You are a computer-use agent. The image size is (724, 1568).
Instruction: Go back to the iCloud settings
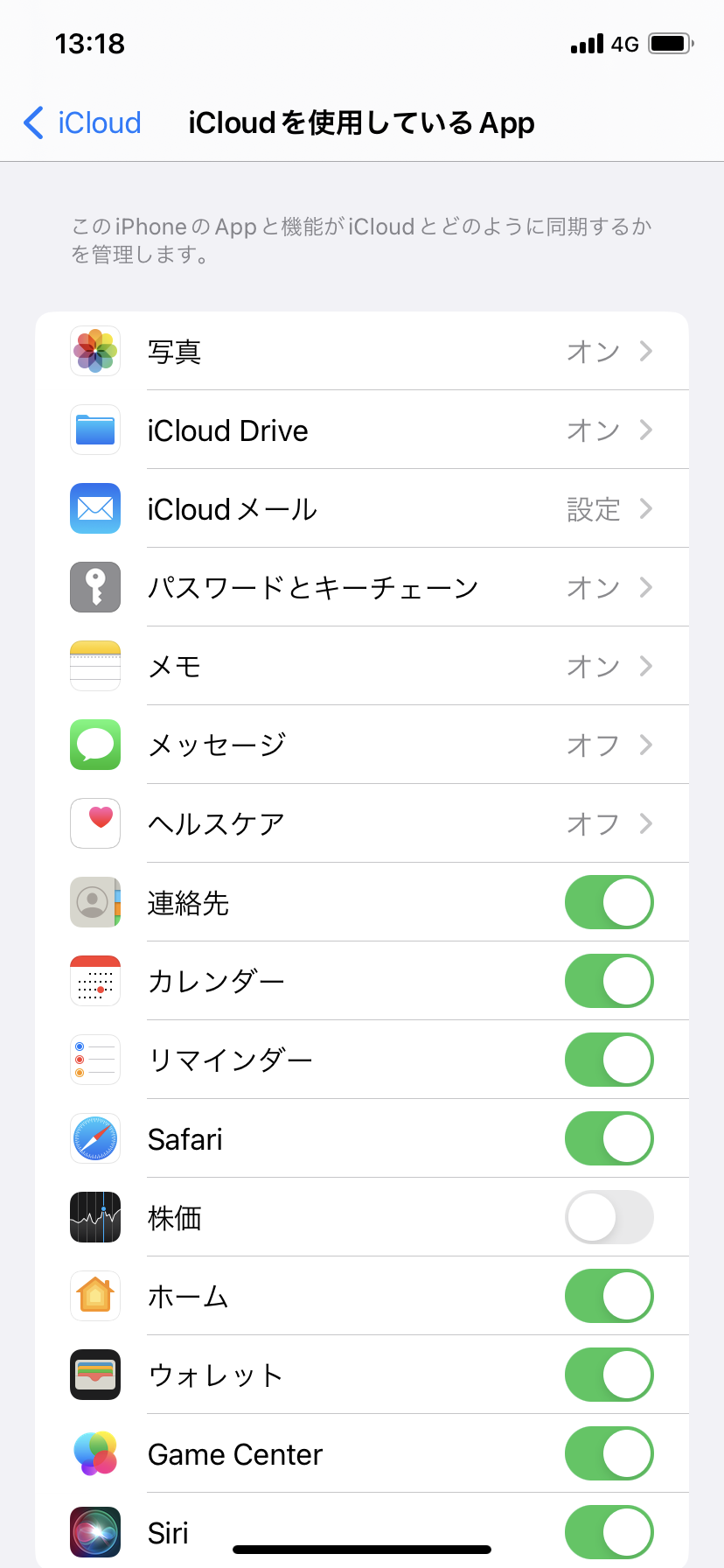point(83,123)
